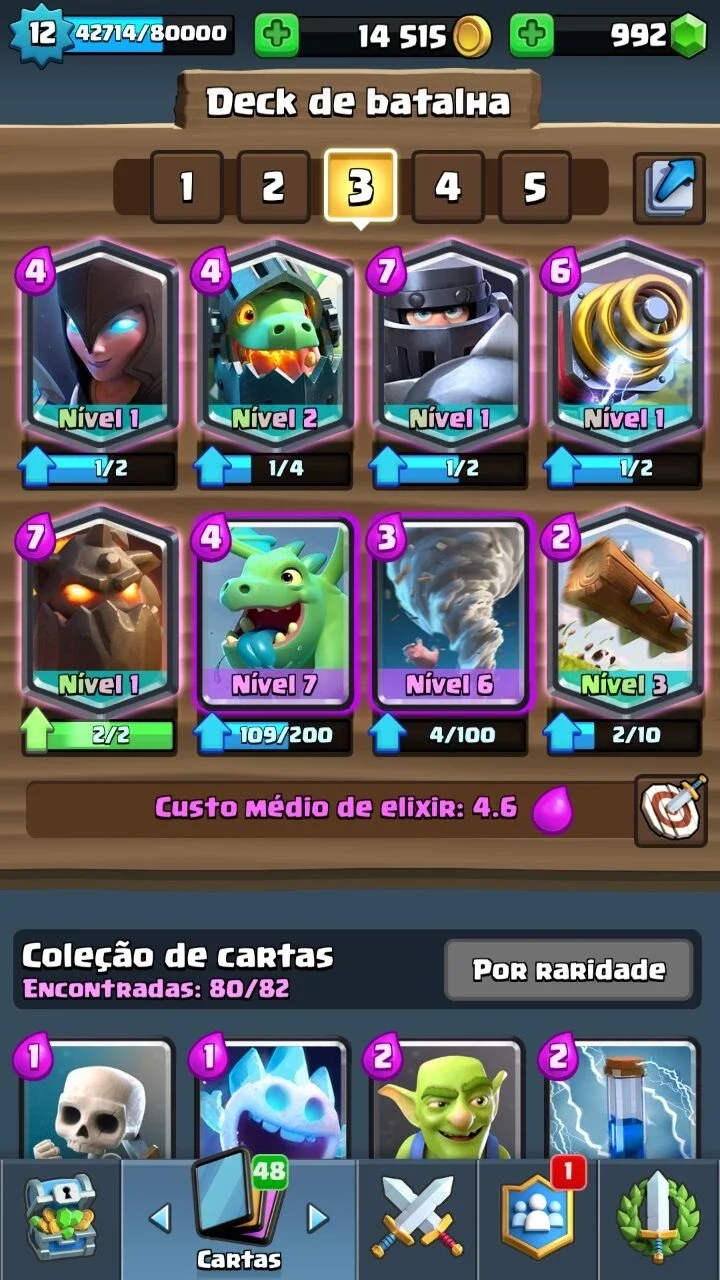The width and height of the screenshot is (720, 1280).
Task: Open the training target icon
Action: [670, 810]
